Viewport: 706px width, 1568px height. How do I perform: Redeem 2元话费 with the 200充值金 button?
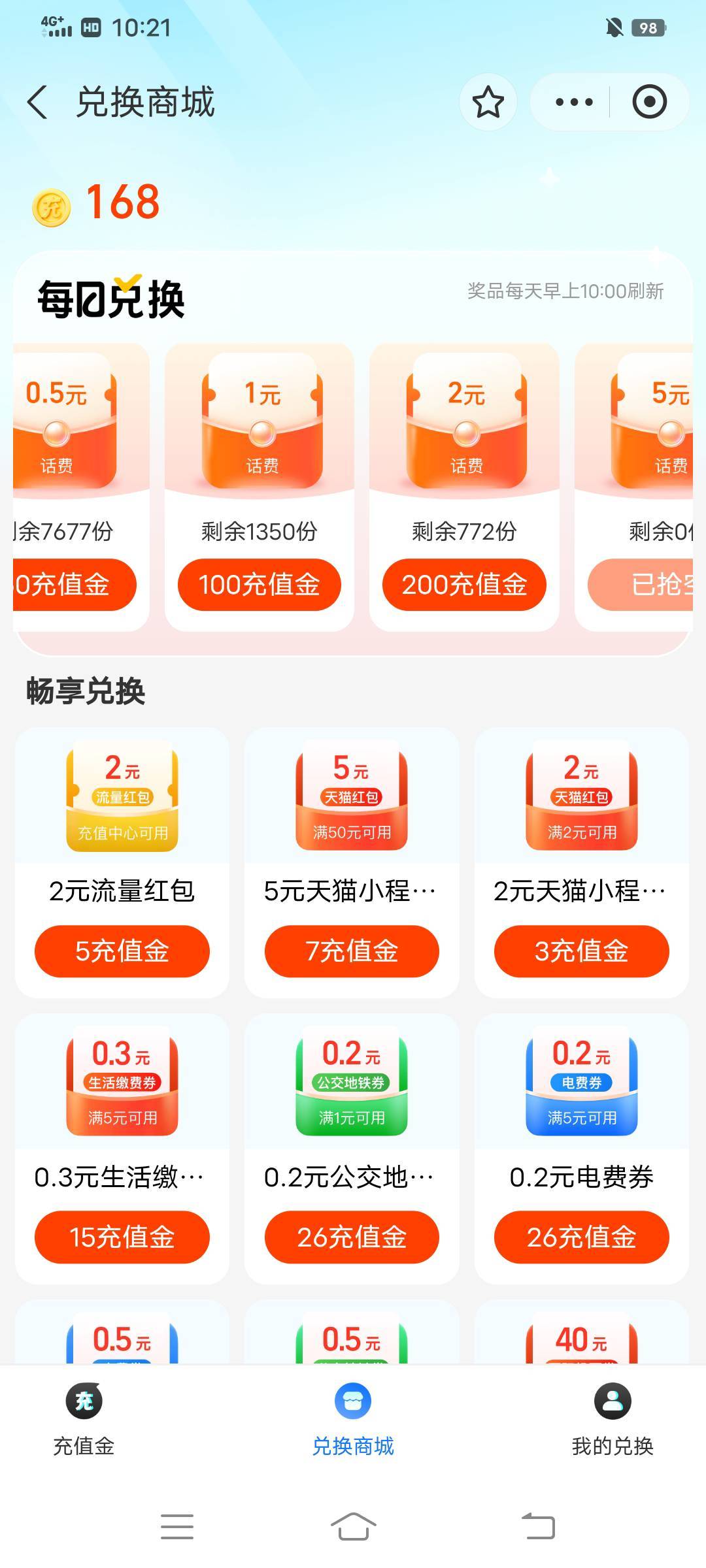point(464,585)
